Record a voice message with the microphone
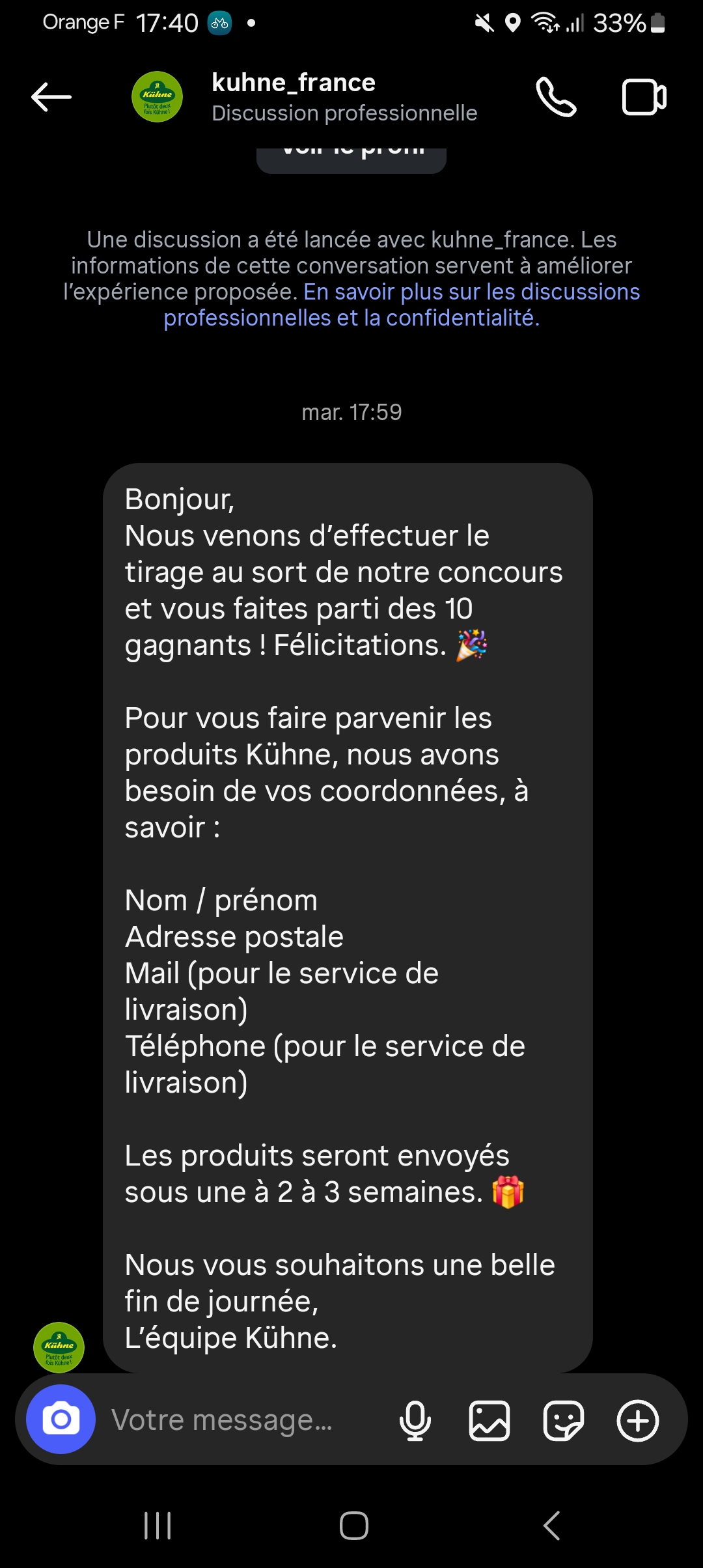The height and width of the screenshot is (1568, 703). click(x=415, y=1420)
